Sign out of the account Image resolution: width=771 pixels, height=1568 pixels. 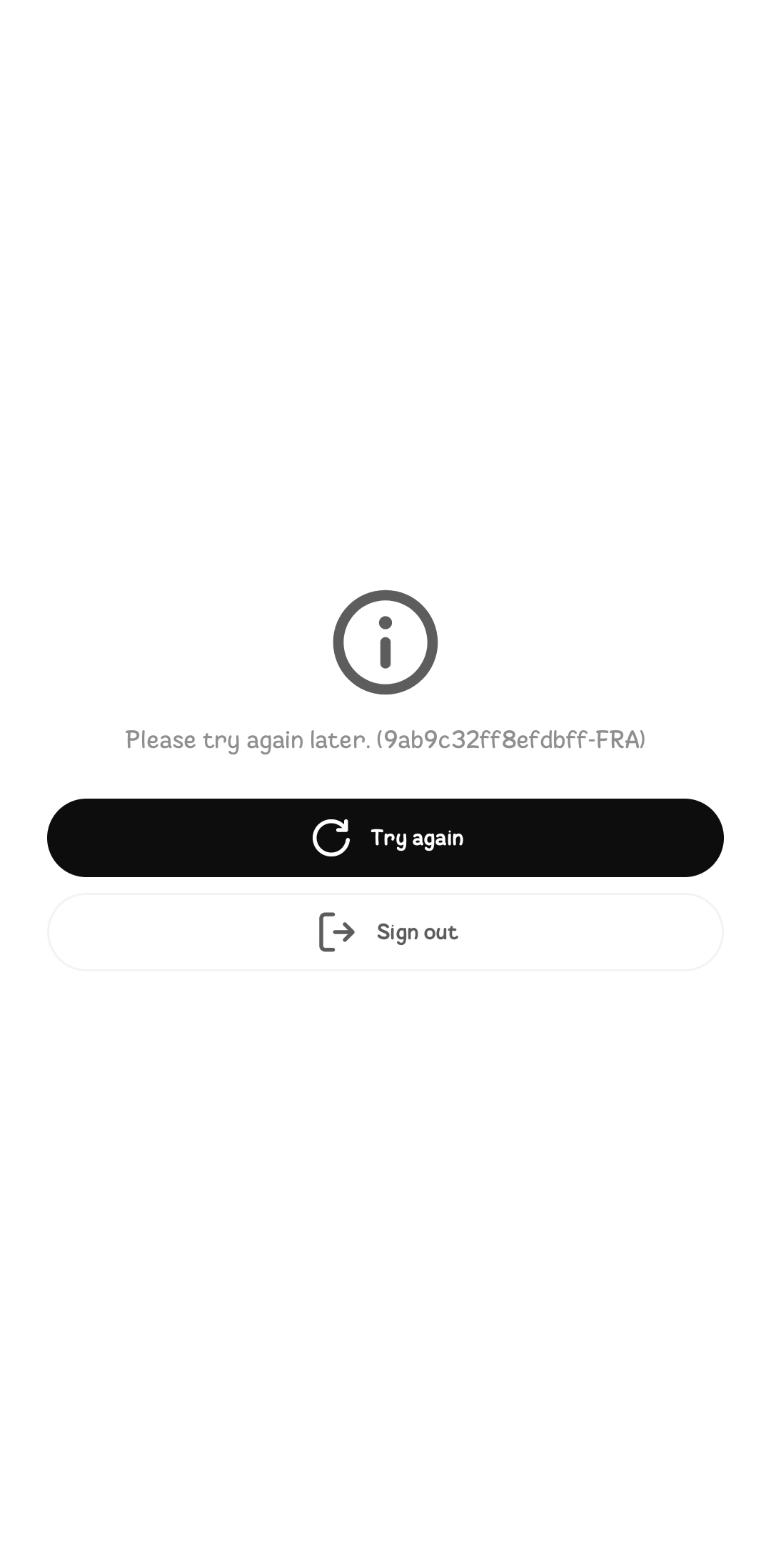click(385, 931)
